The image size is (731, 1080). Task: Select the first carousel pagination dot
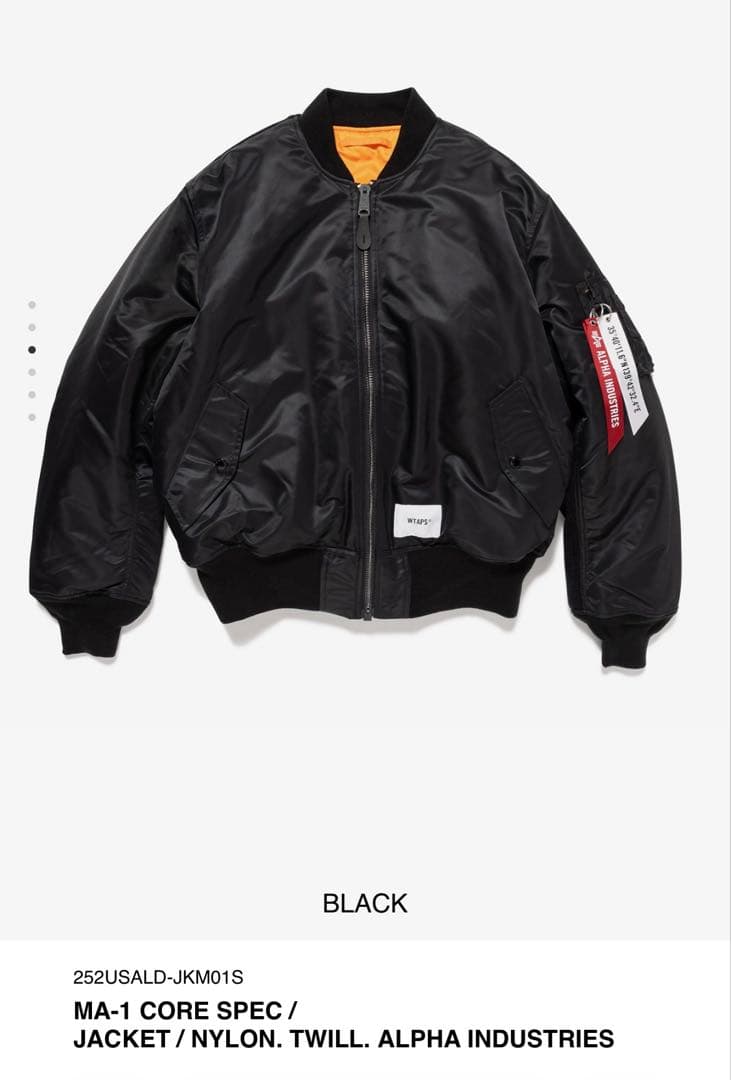(33, 306)
